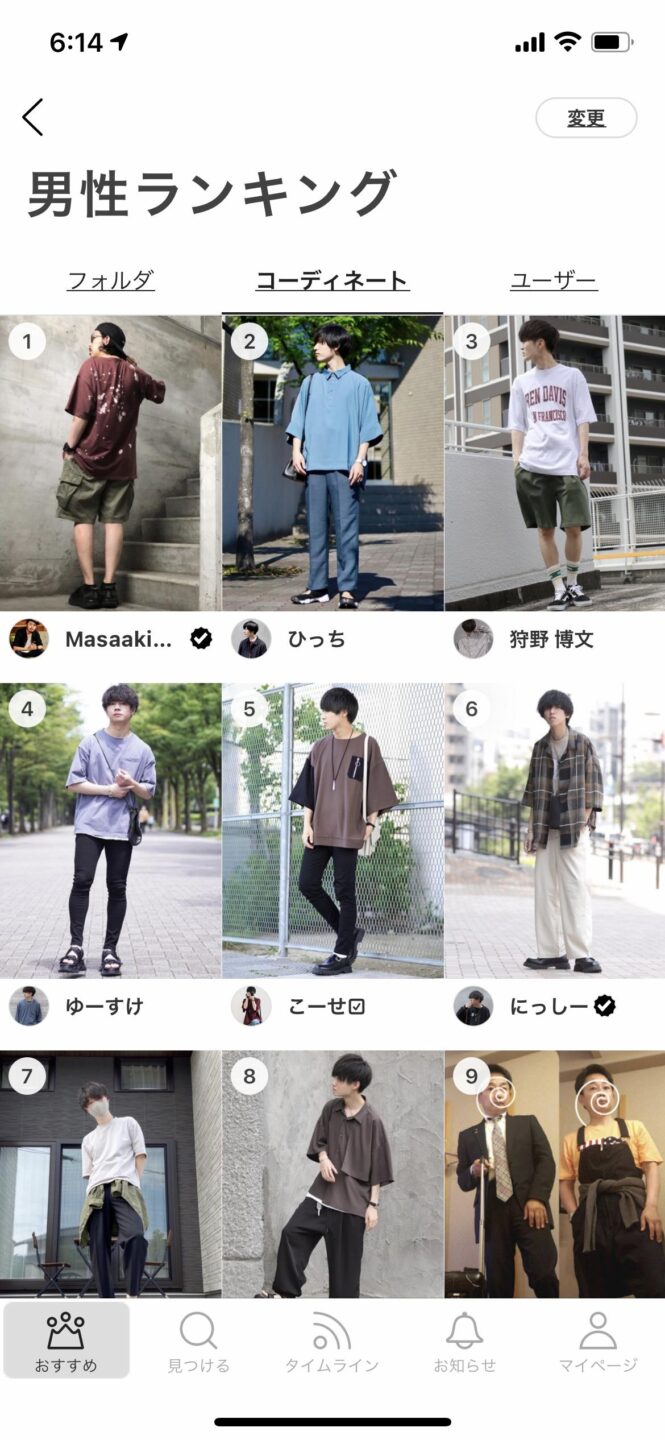
Task: Select the コーディネート tab
Action: click(x=332, y=281)
